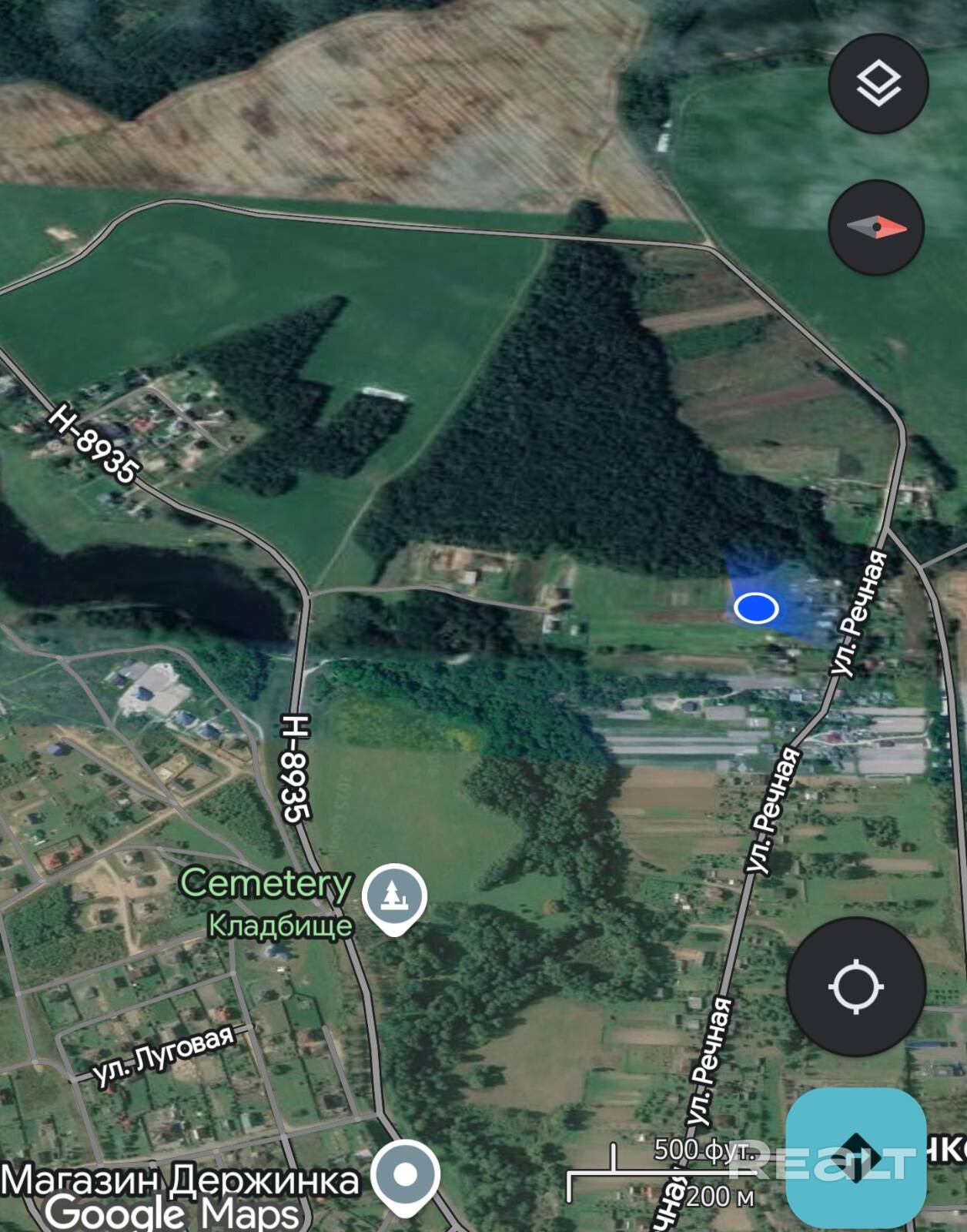The width and height of the screenshot is (967, 1232).
Task: Tap the compass to reset orientation
Action: 876,227
